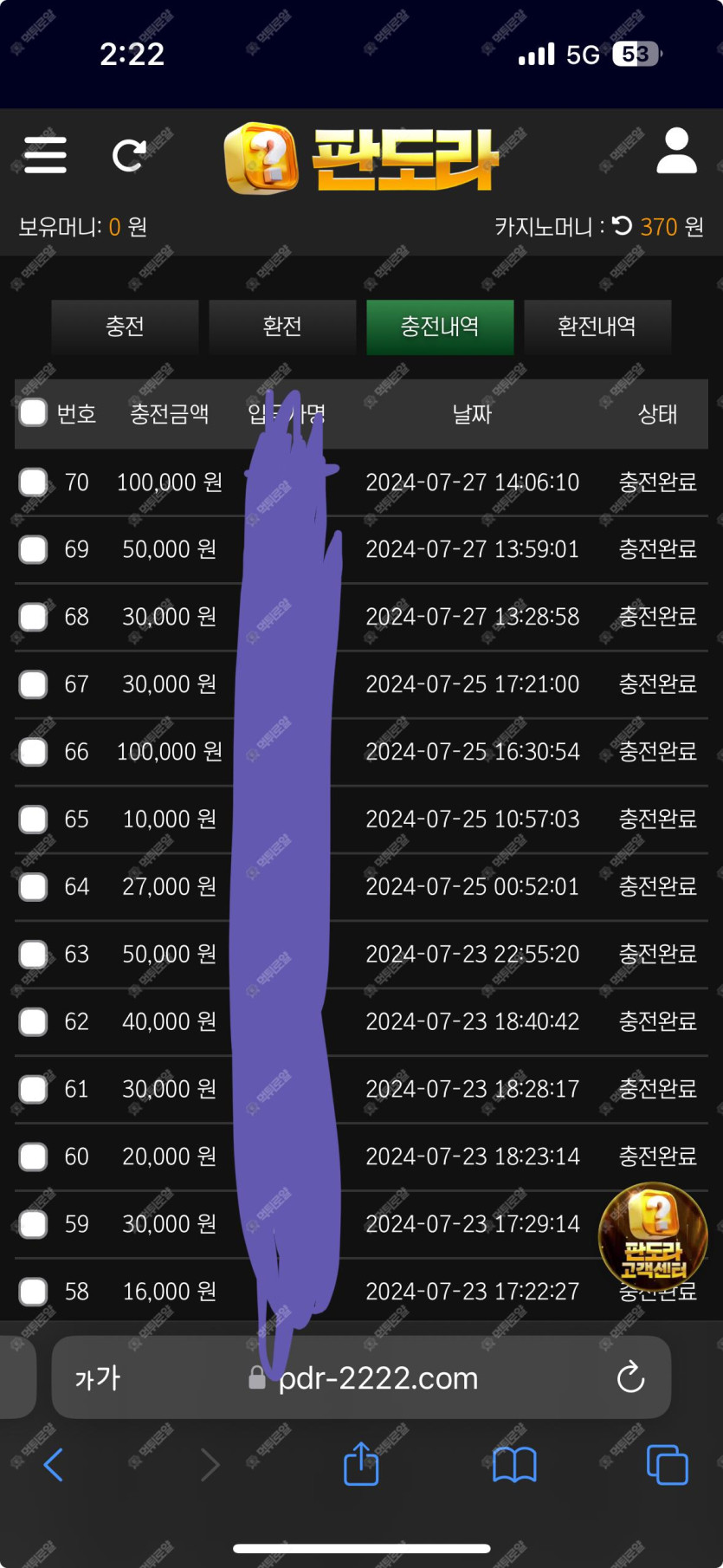
Task: Switch to the 환전 tab
Action: [x=282, y=327]
